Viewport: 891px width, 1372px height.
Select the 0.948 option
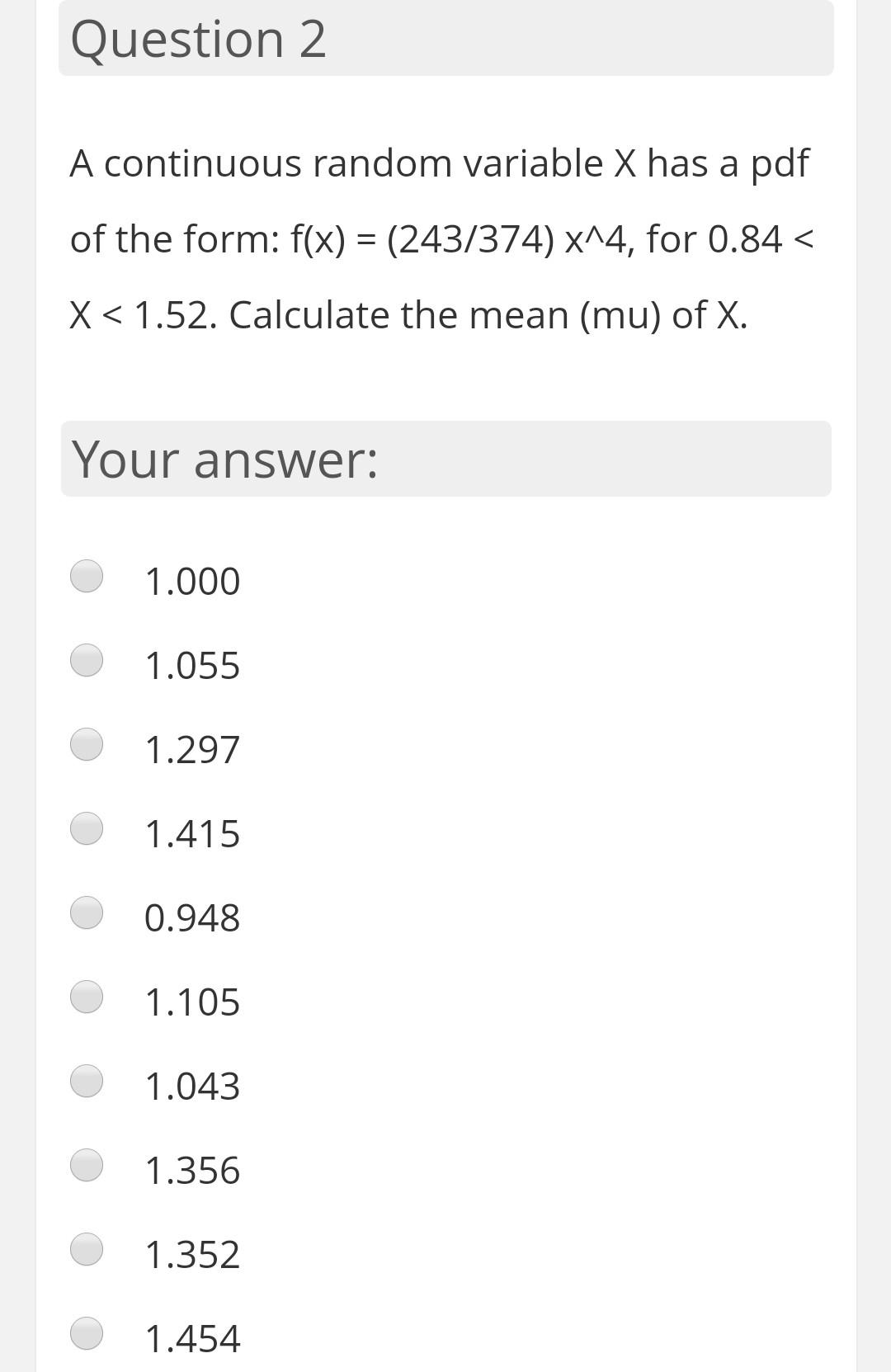[x=87, y=912]
